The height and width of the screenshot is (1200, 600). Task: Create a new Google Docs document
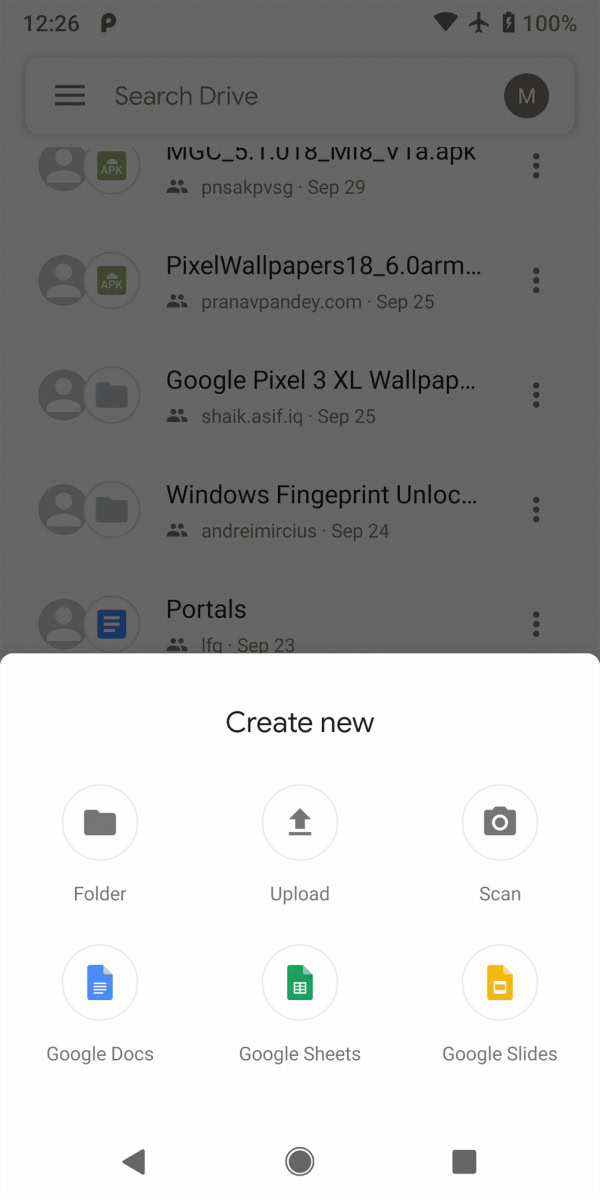[100, 983]
